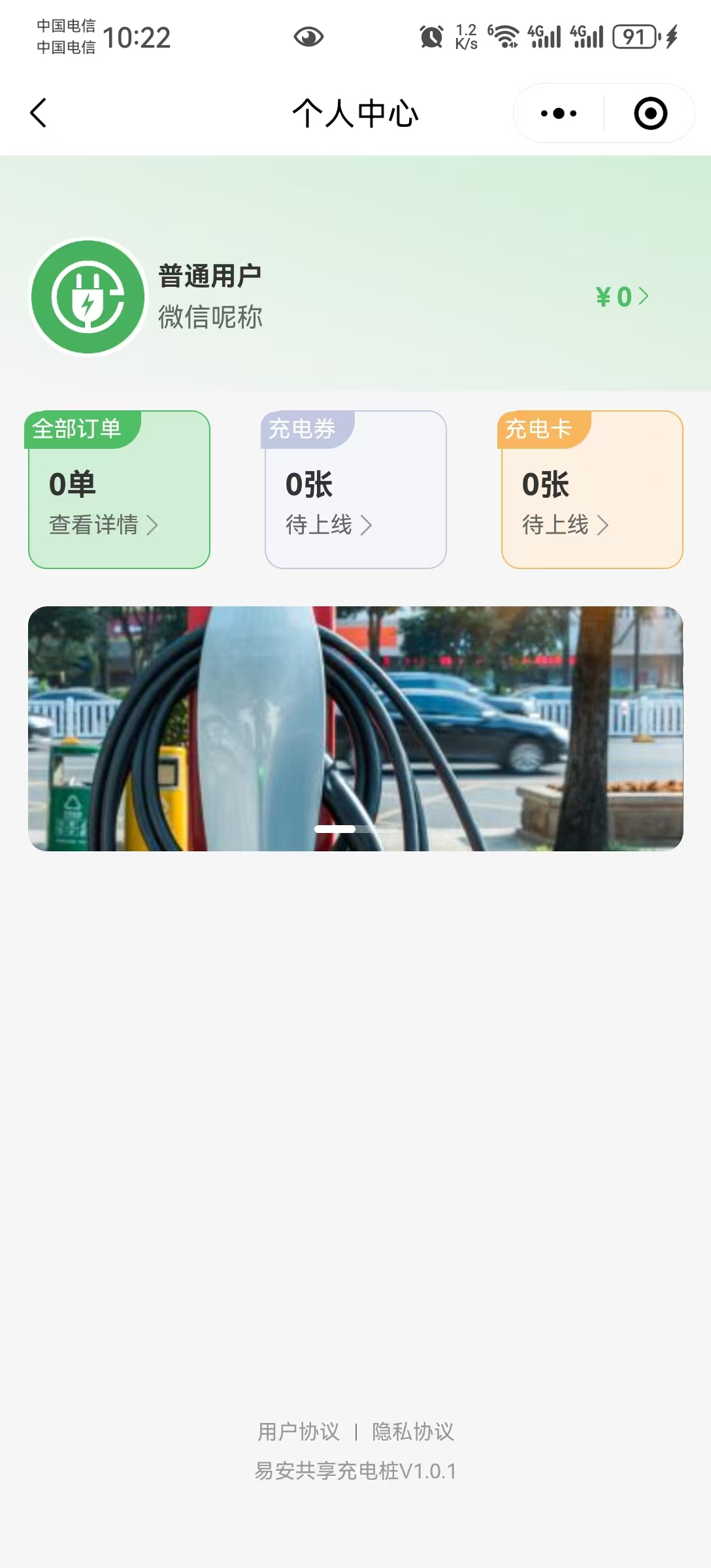Image resolution: width=711 pixels, height=1568 pixels.
Task: Read the 用户协议 user agreement
Action: [299, 1431]
